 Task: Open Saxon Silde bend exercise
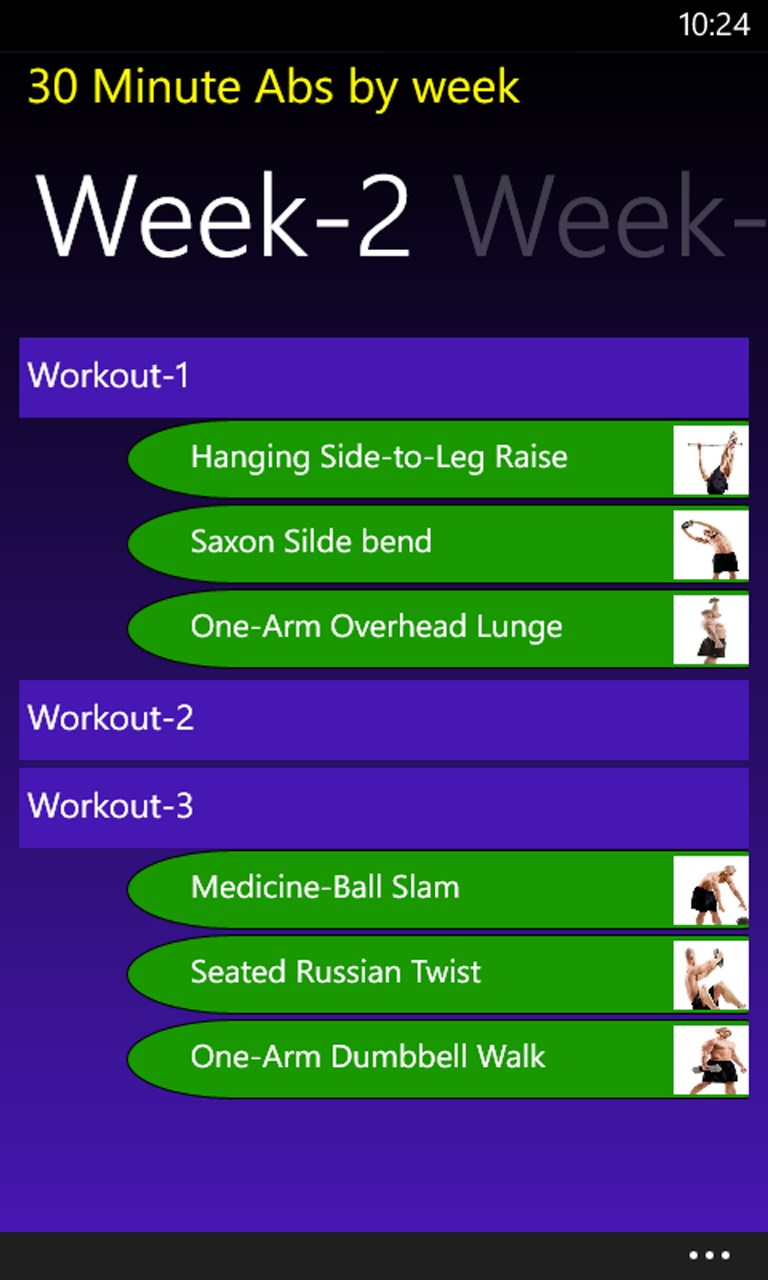[400, 543]
